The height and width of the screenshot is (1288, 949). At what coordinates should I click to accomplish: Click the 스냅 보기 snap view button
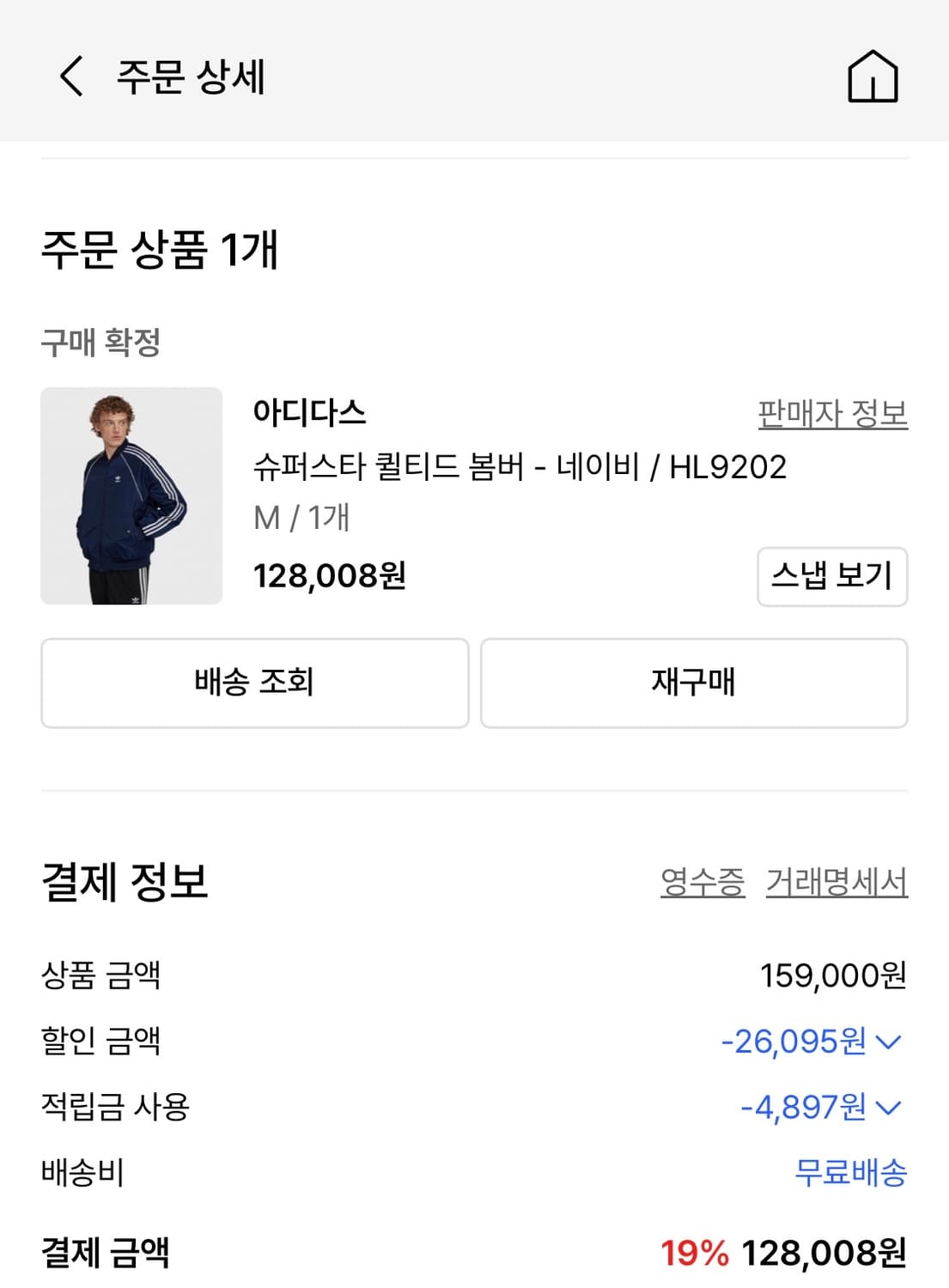tap(830, 576)
